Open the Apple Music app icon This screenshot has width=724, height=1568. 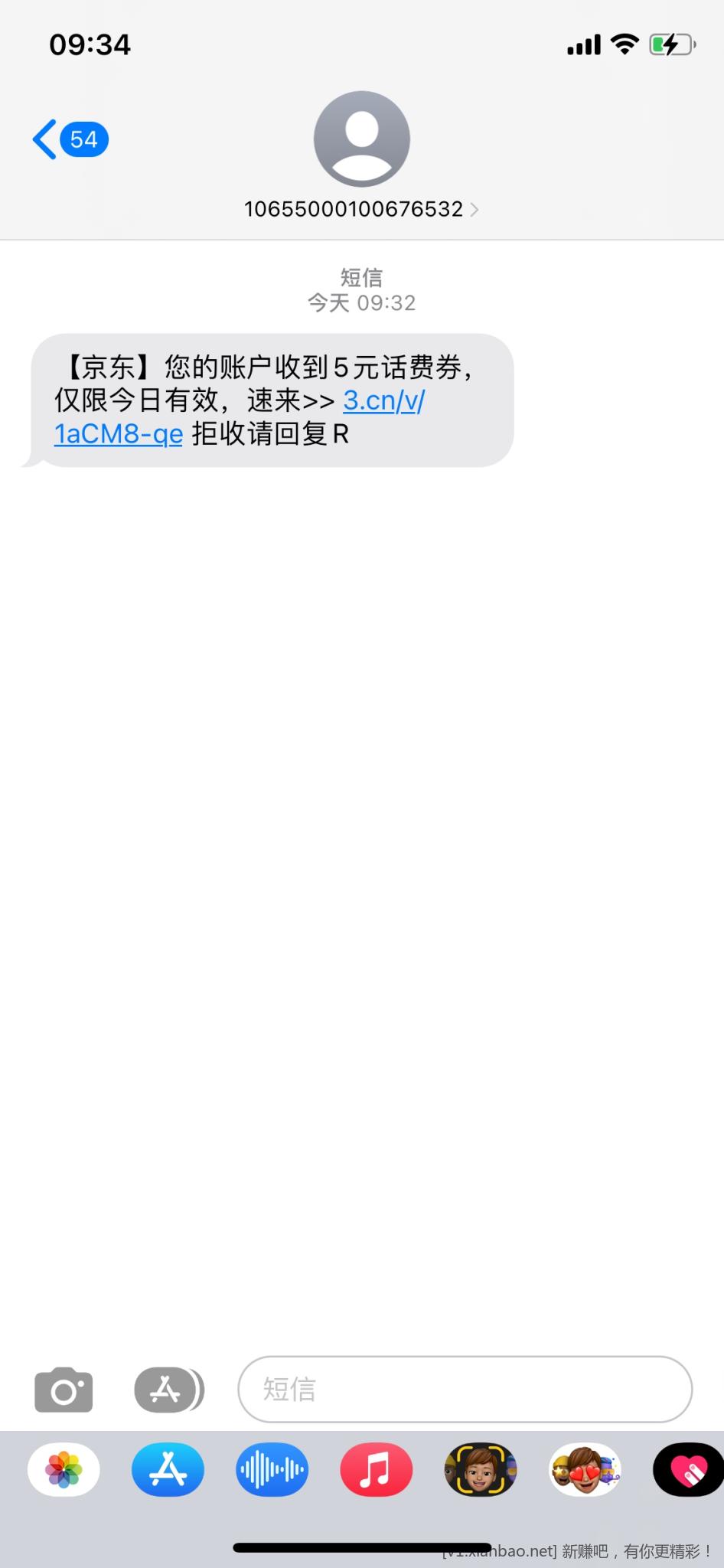point(376,1469)
